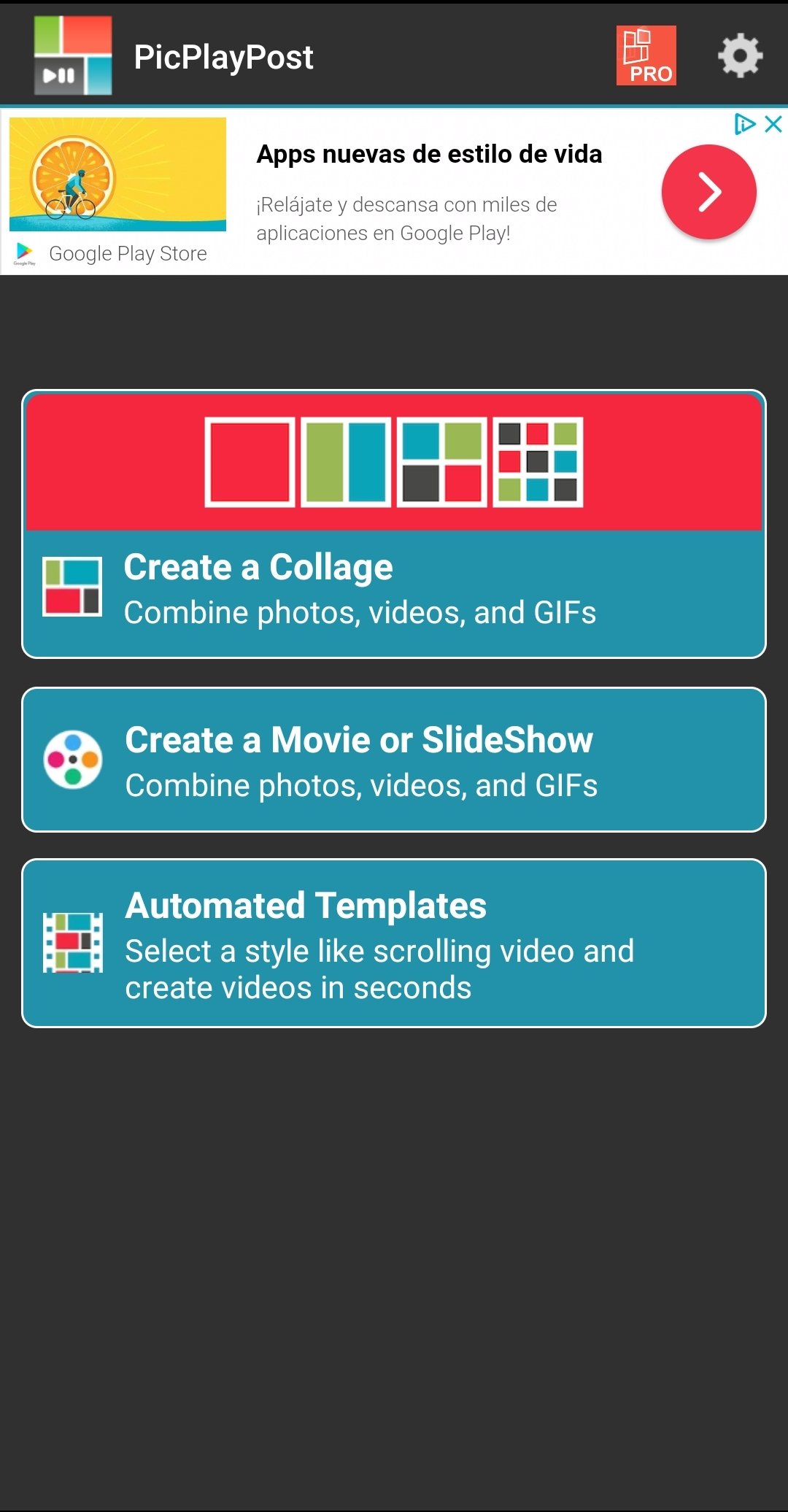Open Automated Templates

pyautogui.click(x=394, y=944)
